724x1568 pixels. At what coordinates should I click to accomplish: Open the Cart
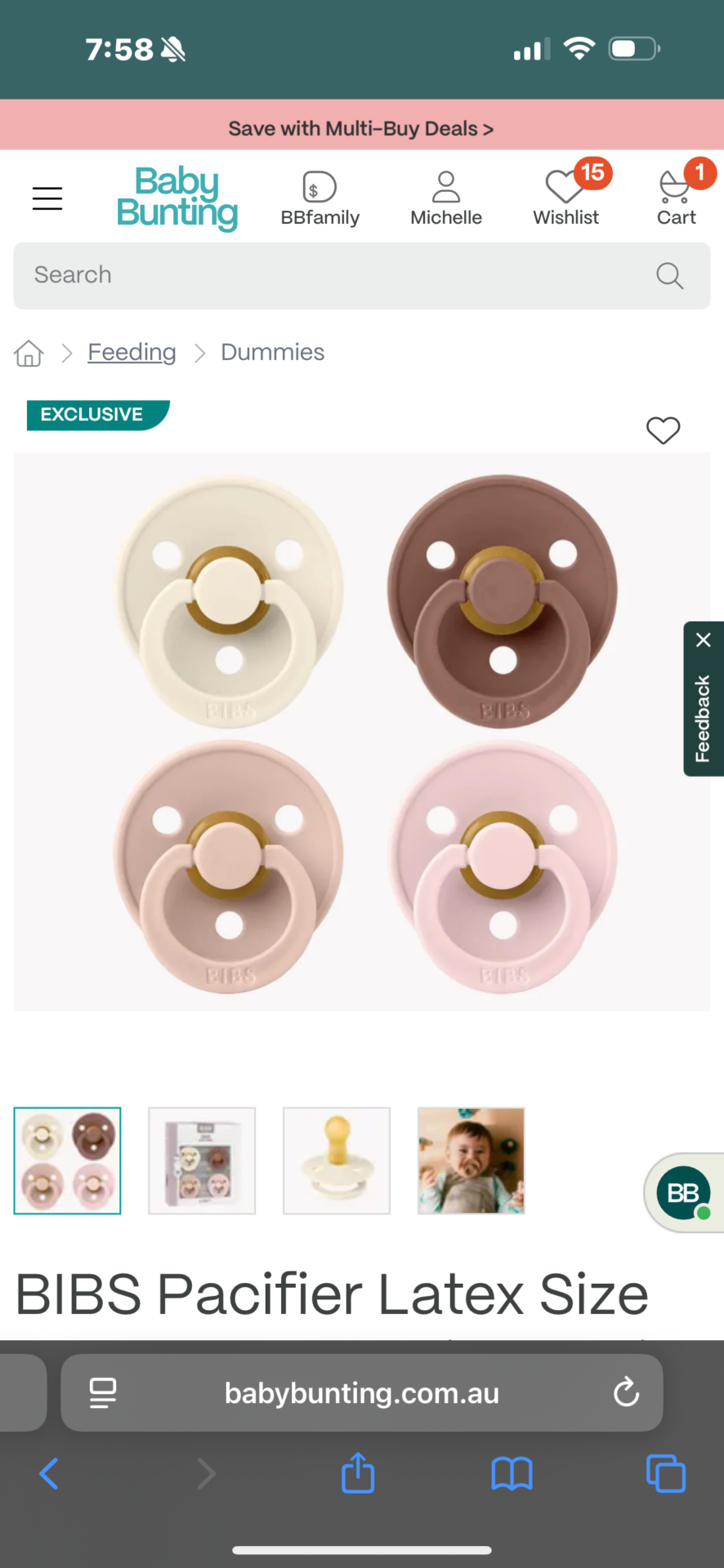(677, 198)
